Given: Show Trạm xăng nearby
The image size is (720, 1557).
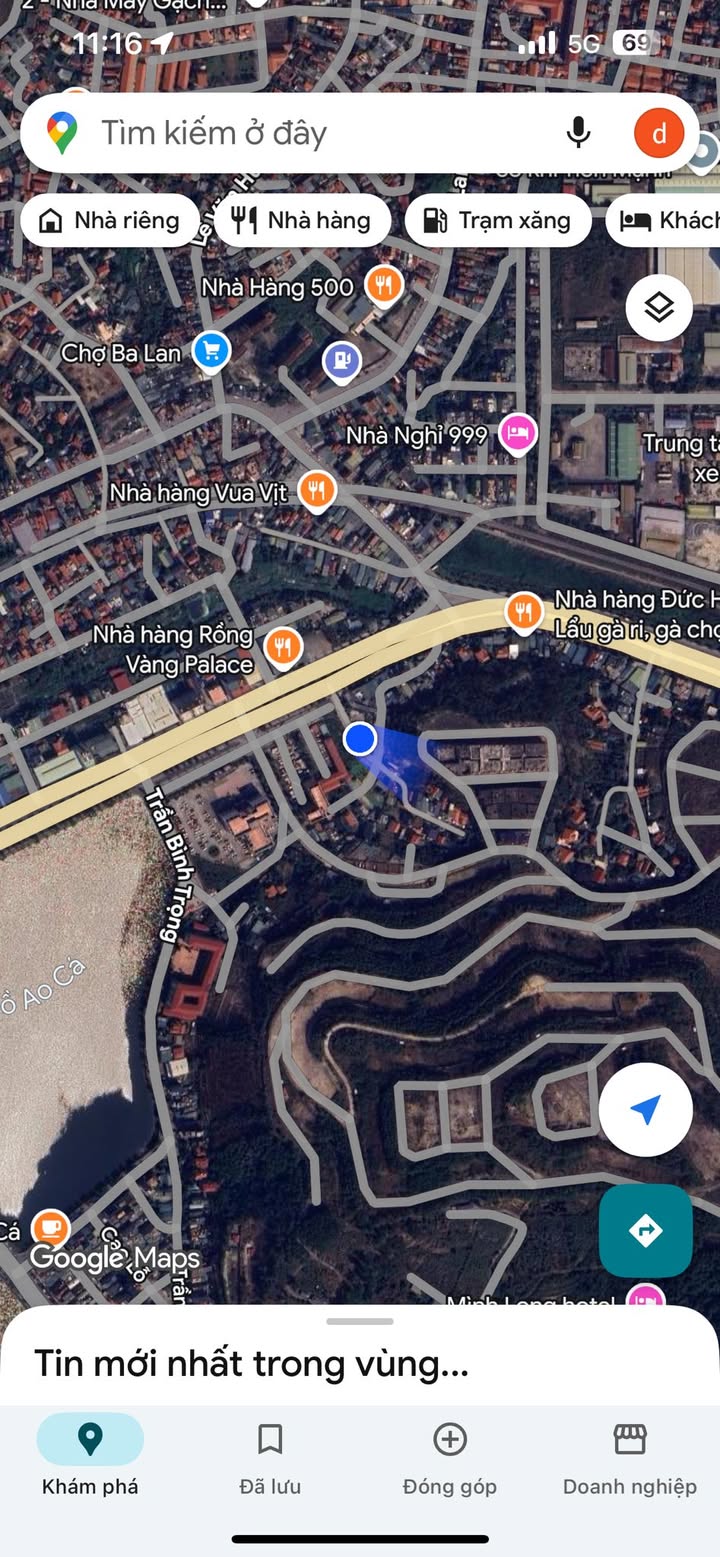Looking at the screenshot, I should point(497,221).
